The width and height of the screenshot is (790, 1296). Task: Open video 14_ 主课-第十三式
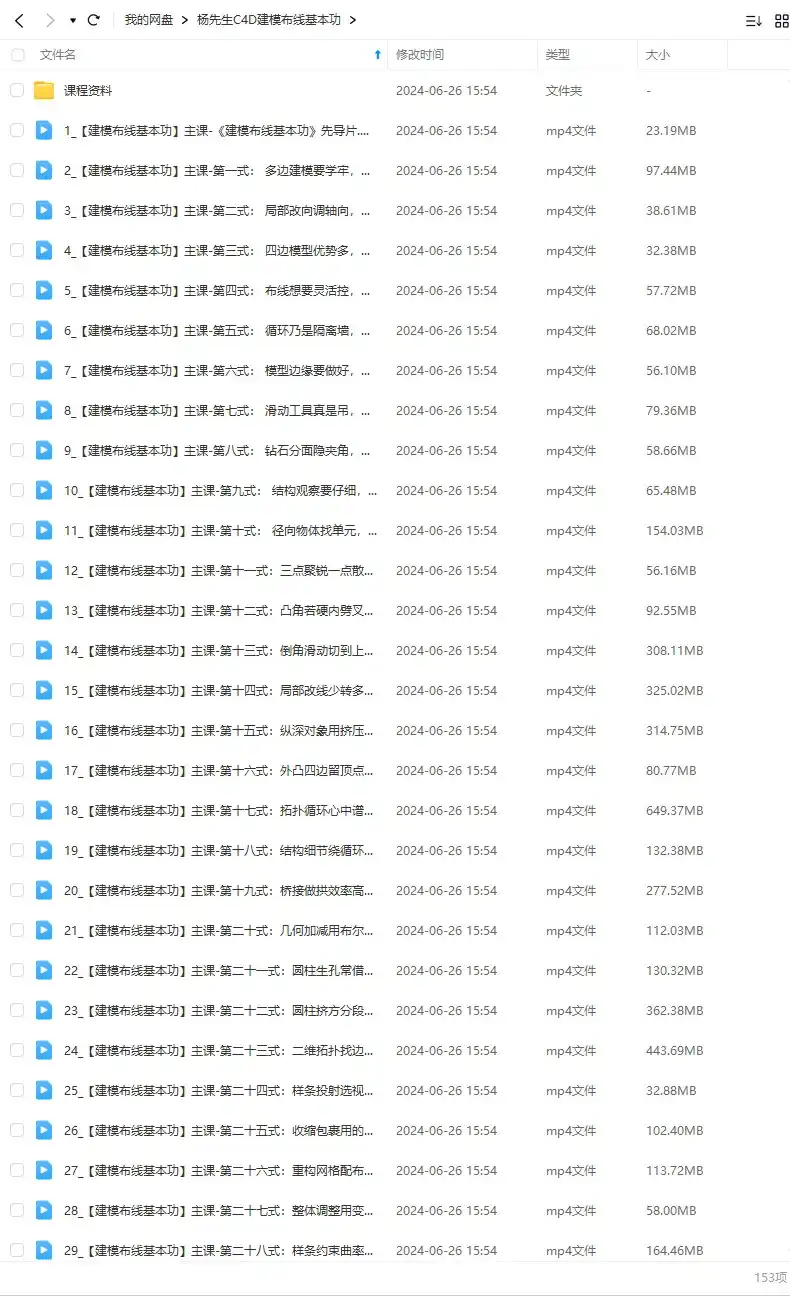(x=218, y=650)
